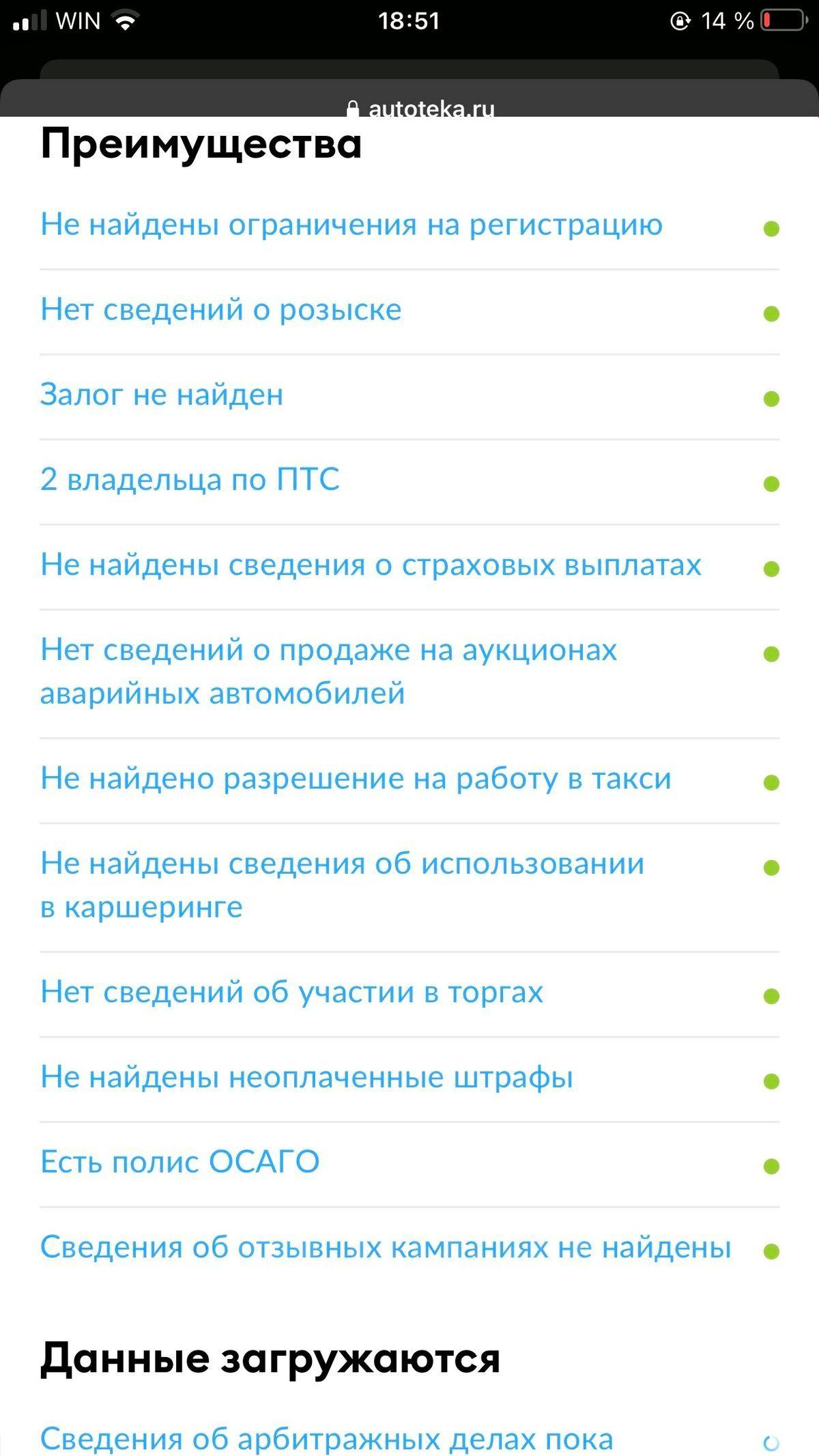This screenshot has width=819, height=1456.
Task: Tap the autoteka.ru address bar
Action: pos(422,109)
